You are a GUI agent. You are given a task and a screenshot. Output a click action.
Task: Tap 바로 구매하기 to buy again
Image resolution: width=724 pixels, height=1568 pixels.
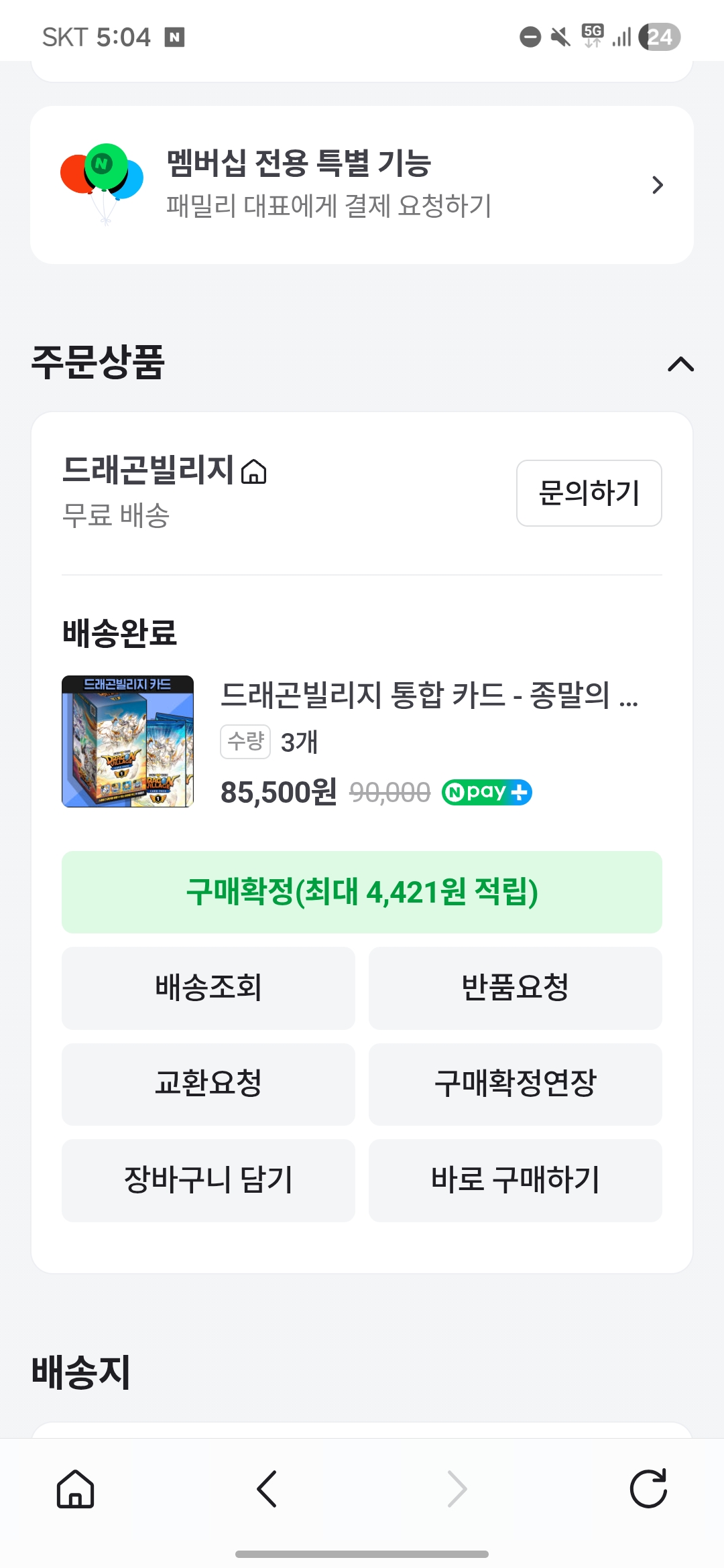pyautogui.click(x=515, y=1180)
